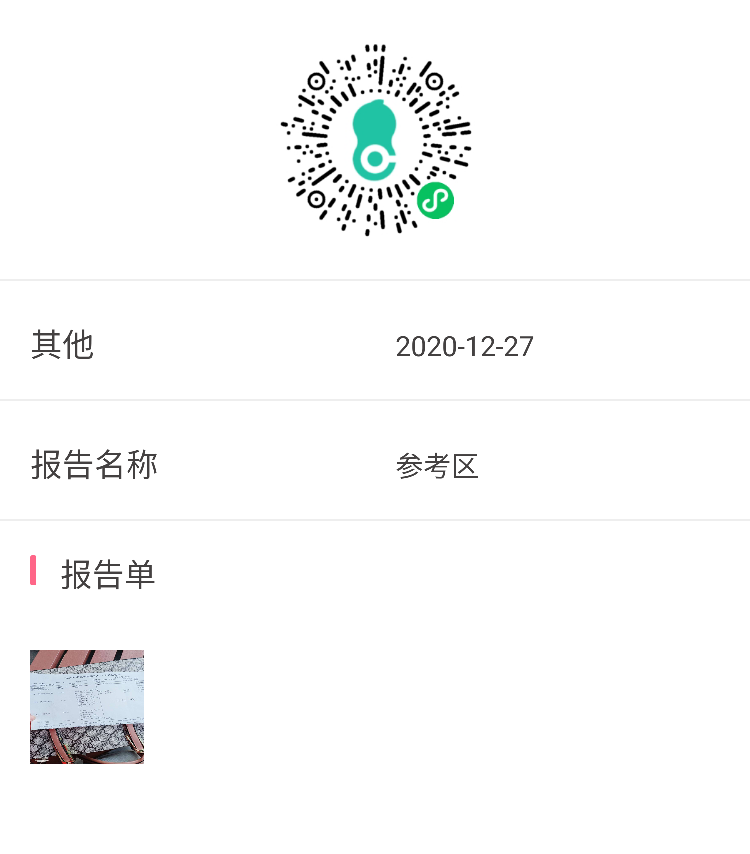Image resolution: width=750 pixels, height=854 pixels.
Task: Select the 其他 label
Action: coord(62,344)
